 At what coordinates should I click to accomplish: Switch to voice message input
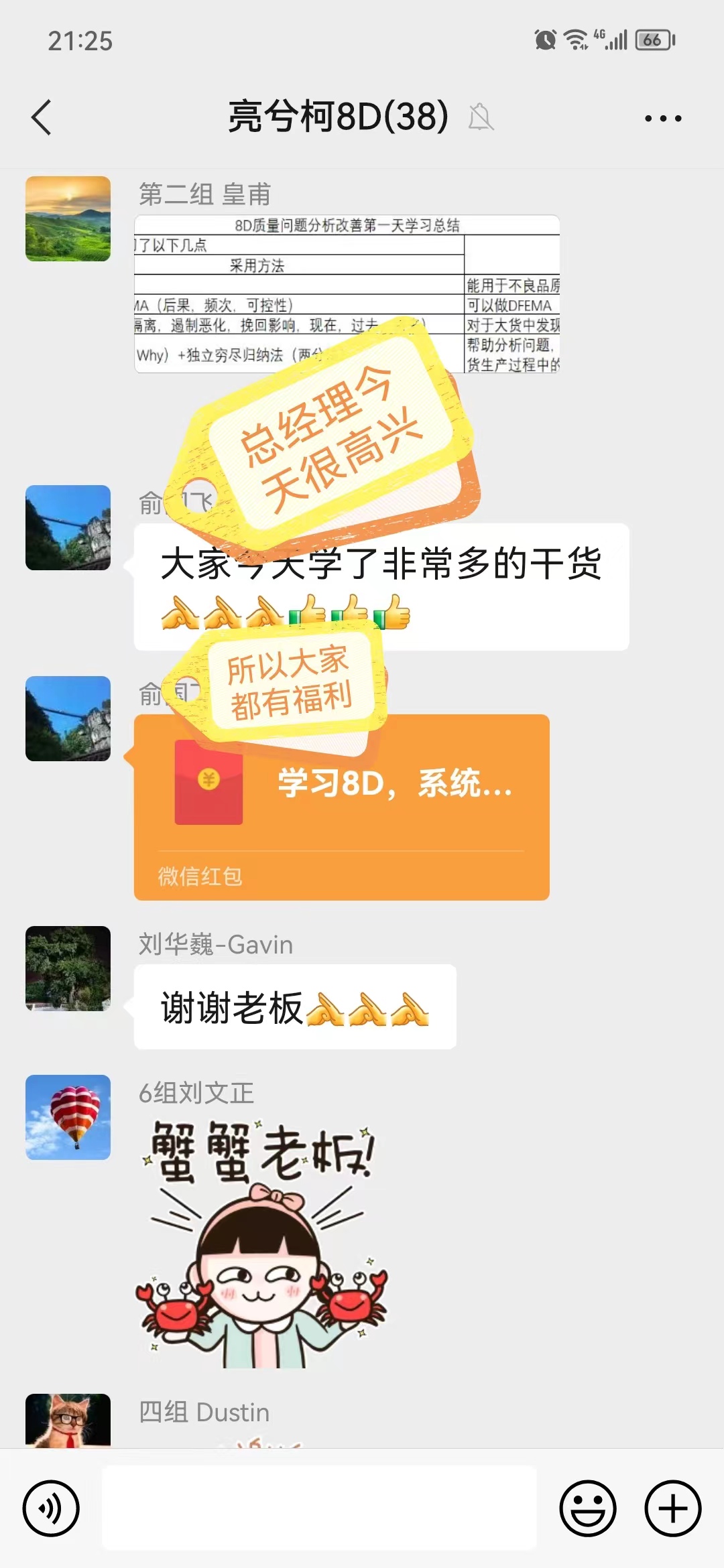click(51, 1508)
